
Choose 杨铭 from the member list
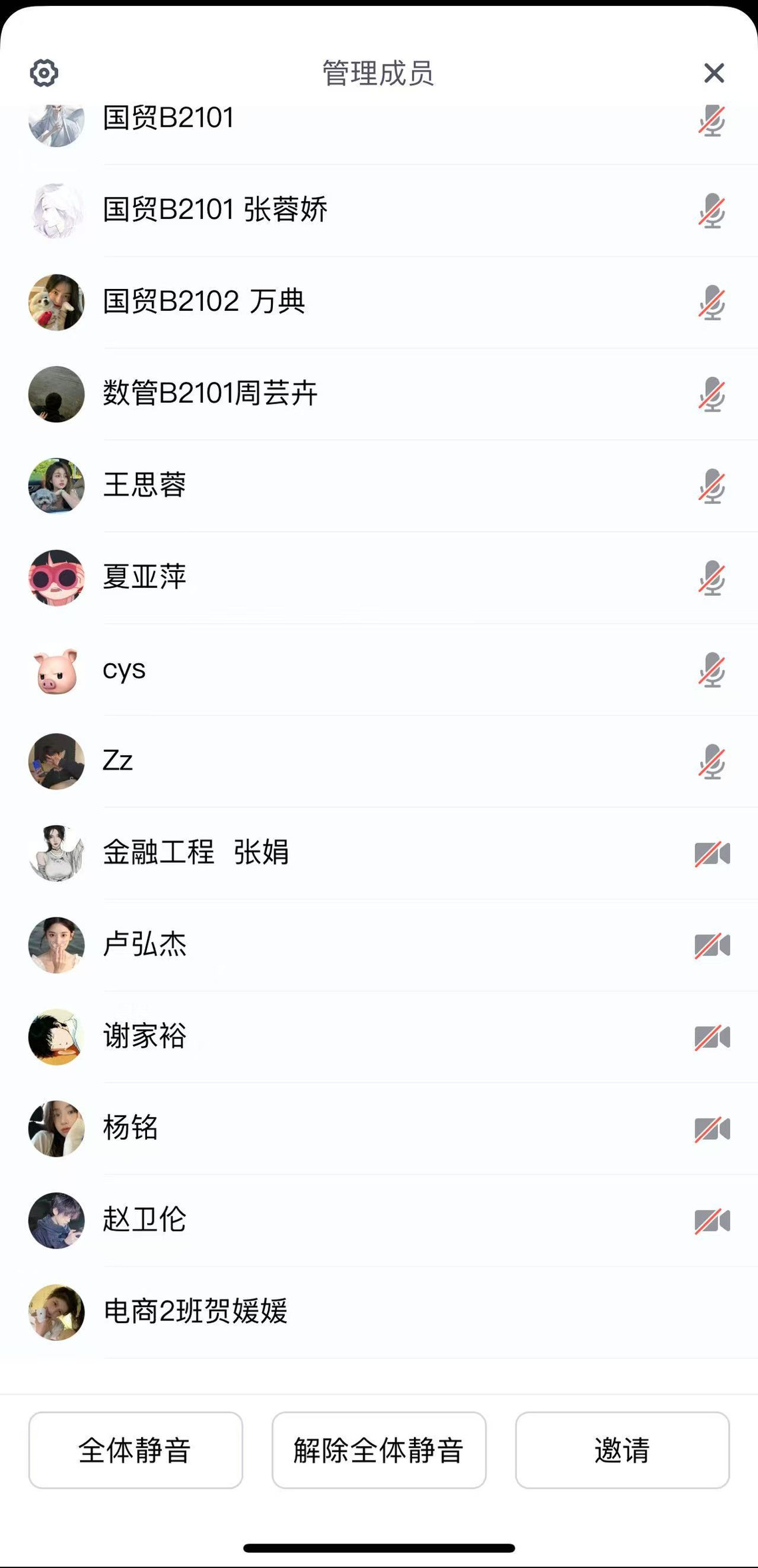[130, 1129]
